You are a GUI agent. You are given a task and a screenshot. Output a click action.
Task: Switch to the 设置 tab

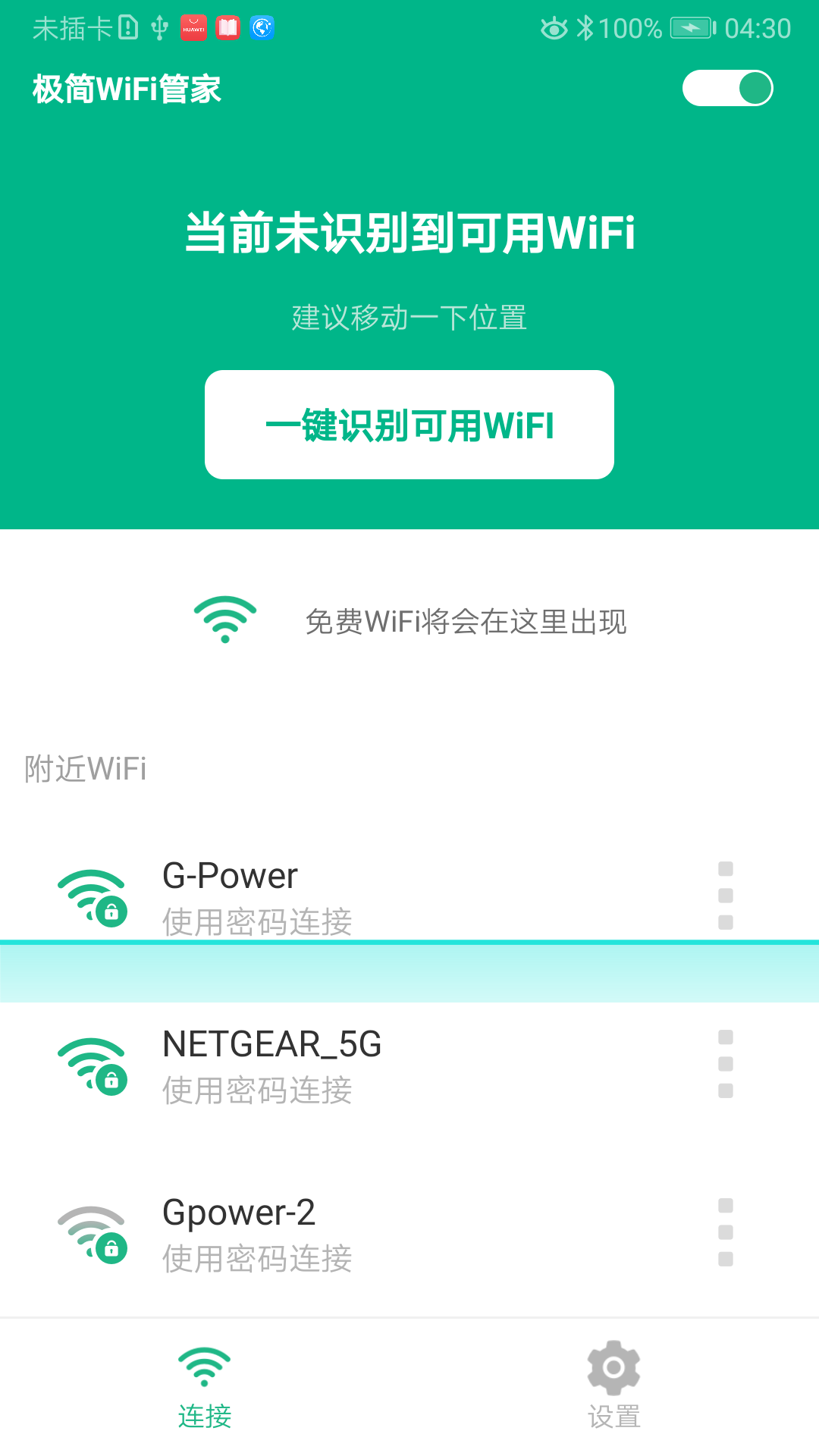pyautogui.click(x=613, y=1388)
